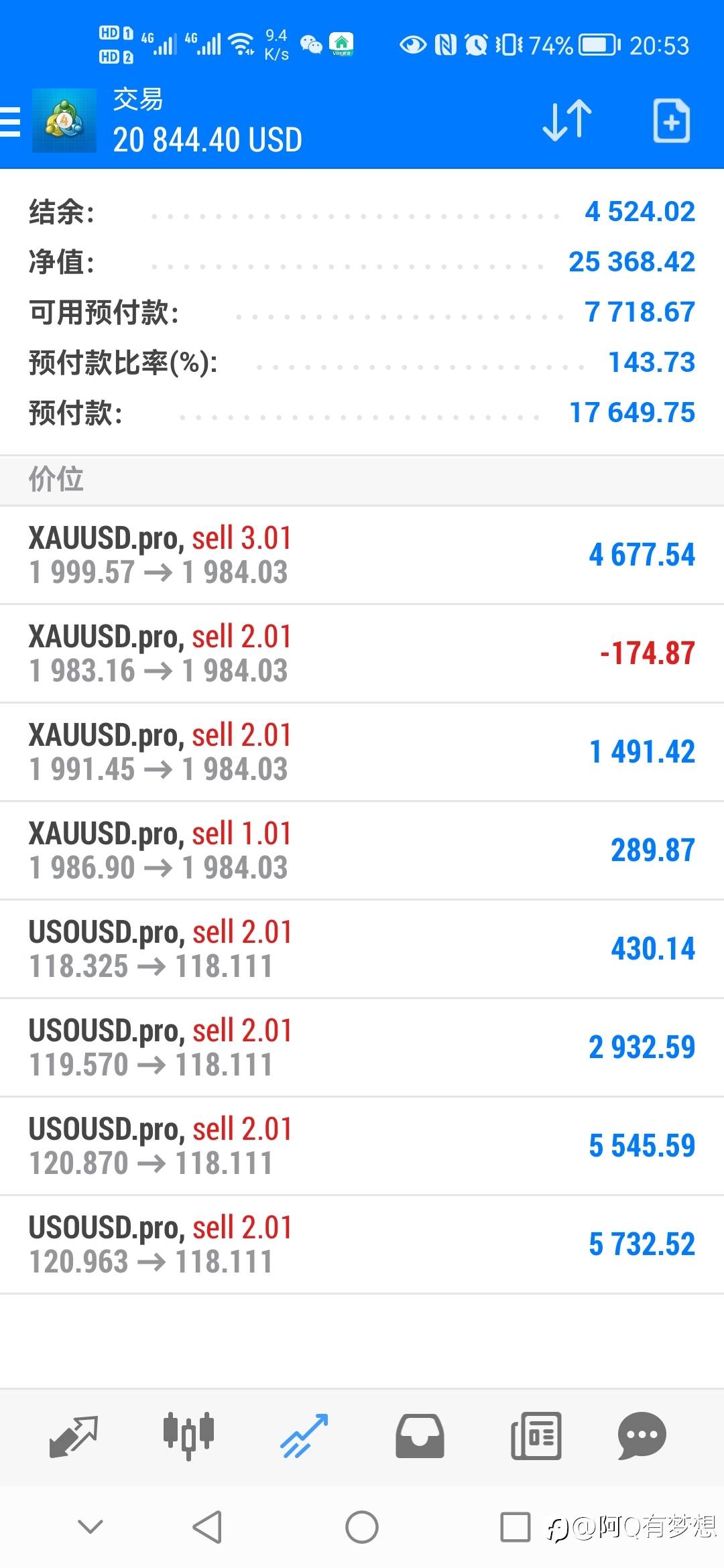The width and height of the screenshot is (724, 1568).
Task: Go to the history inbox tab
Action: [x=420, y=1436]
